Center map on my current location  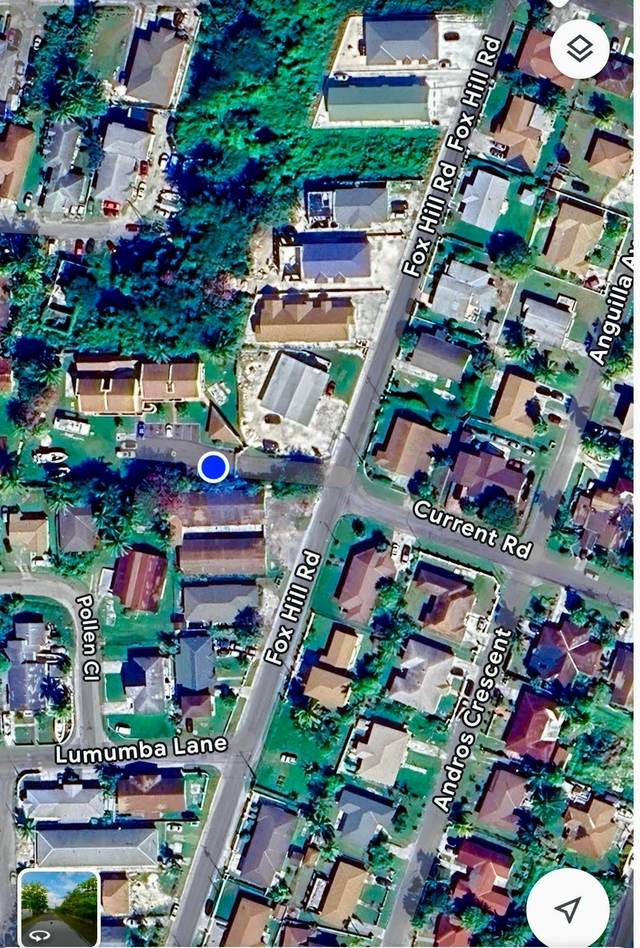click(568, 908)
